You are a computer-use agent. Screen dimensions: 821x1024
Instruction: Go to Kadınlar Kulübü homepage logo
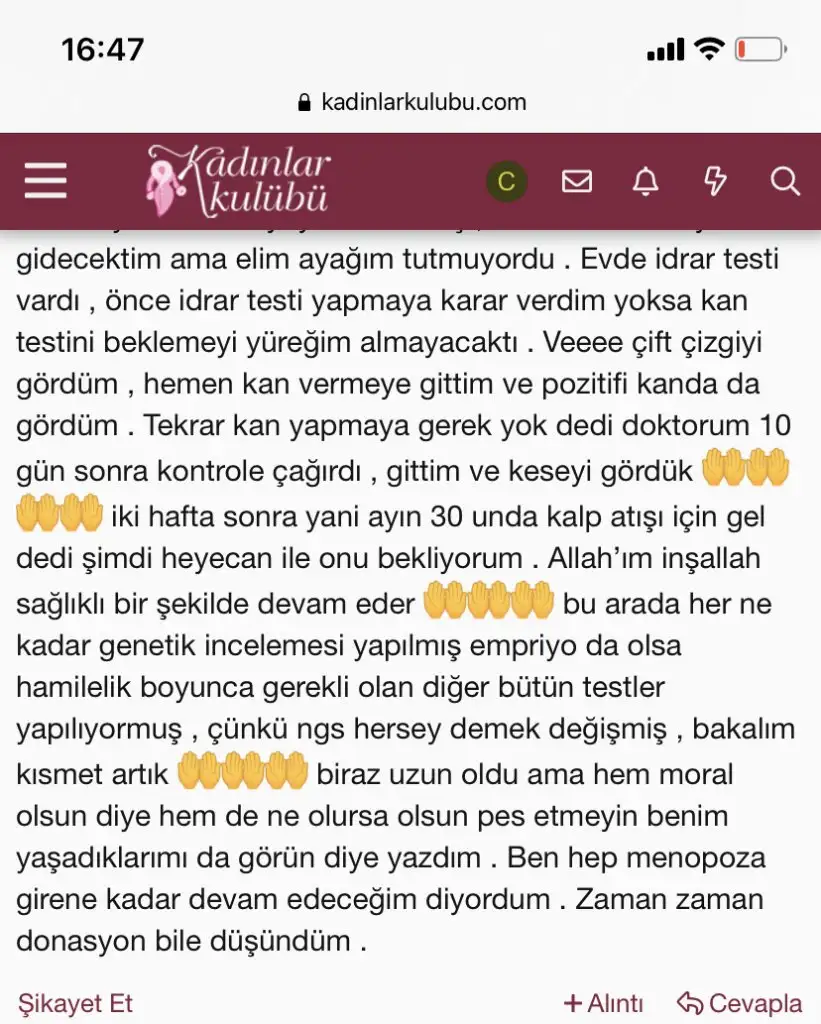pos(238,181)
